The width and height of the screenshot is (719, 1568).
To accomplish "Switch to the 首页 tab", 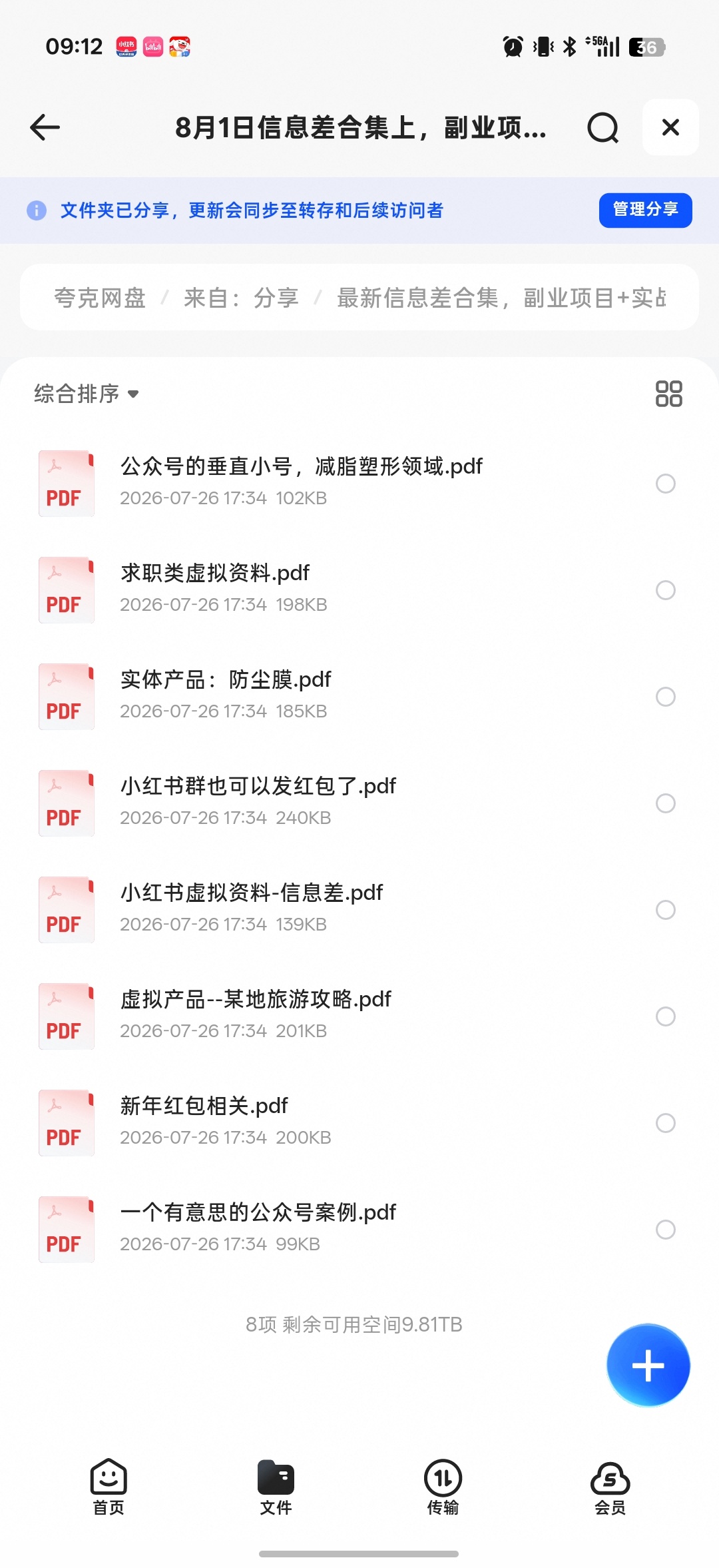I will pyautogui.click(x=109, y=1487).
